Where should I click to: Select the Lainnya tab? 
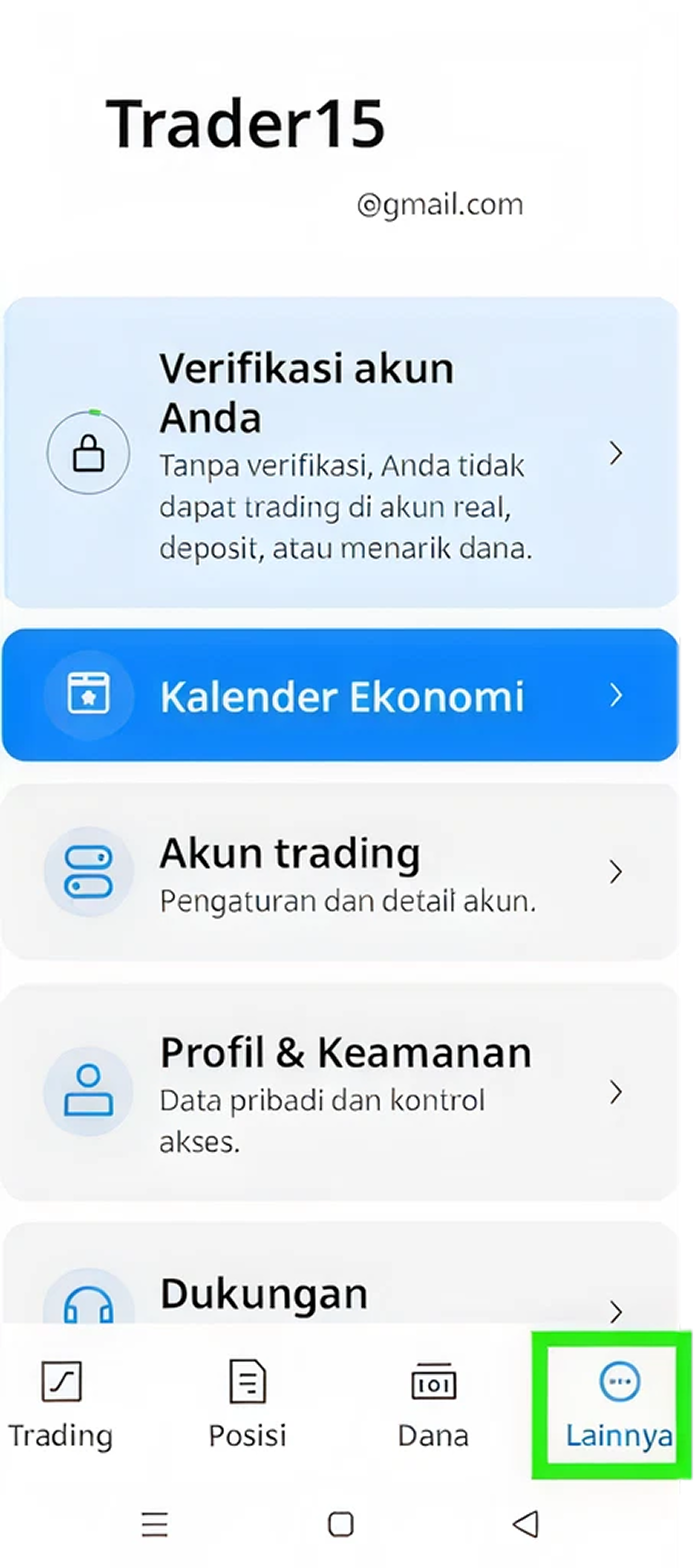coord(619,1406)
